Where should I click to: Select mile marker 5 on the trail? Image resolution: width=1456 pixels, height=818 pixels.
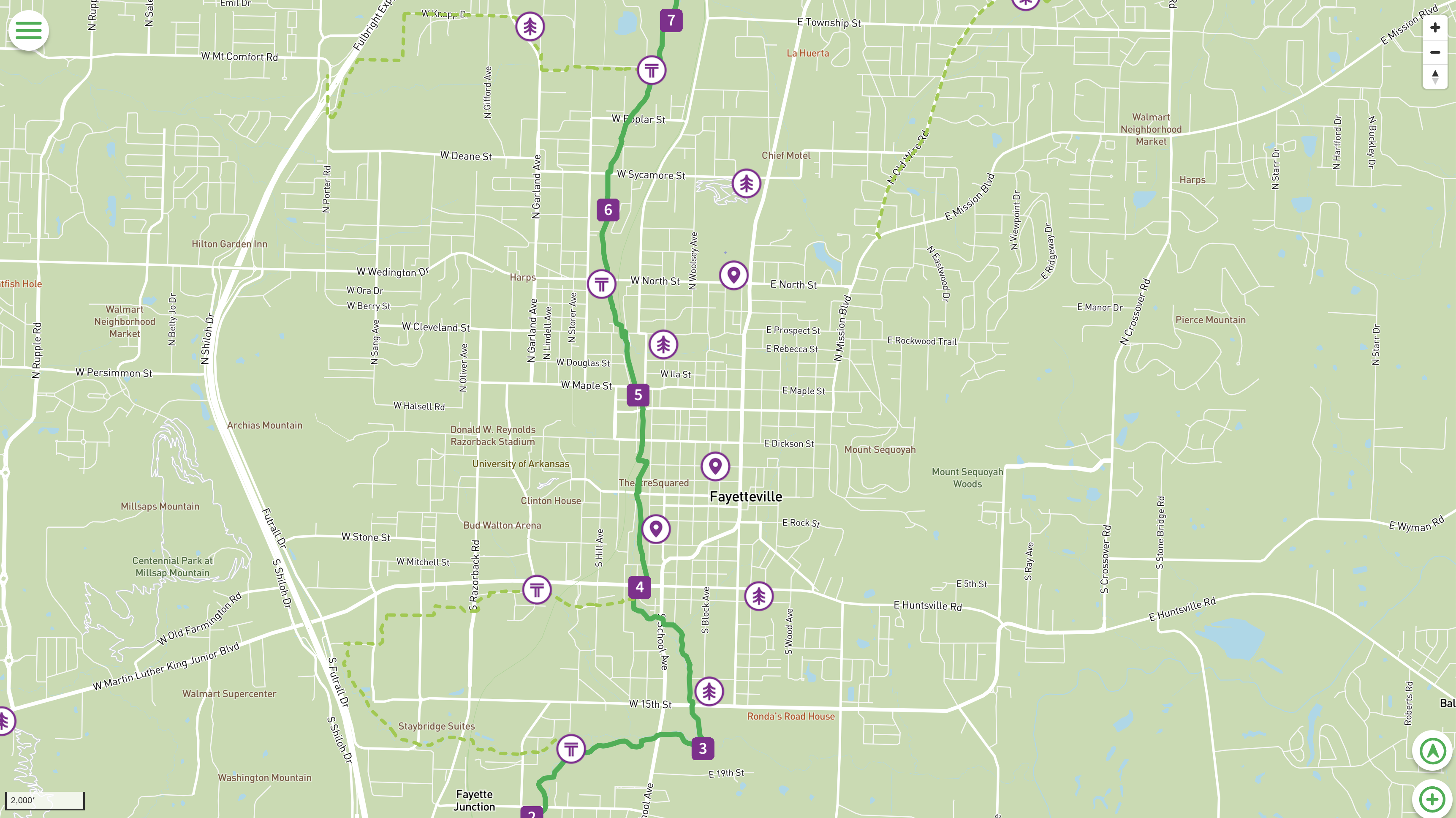click(638, 395)
